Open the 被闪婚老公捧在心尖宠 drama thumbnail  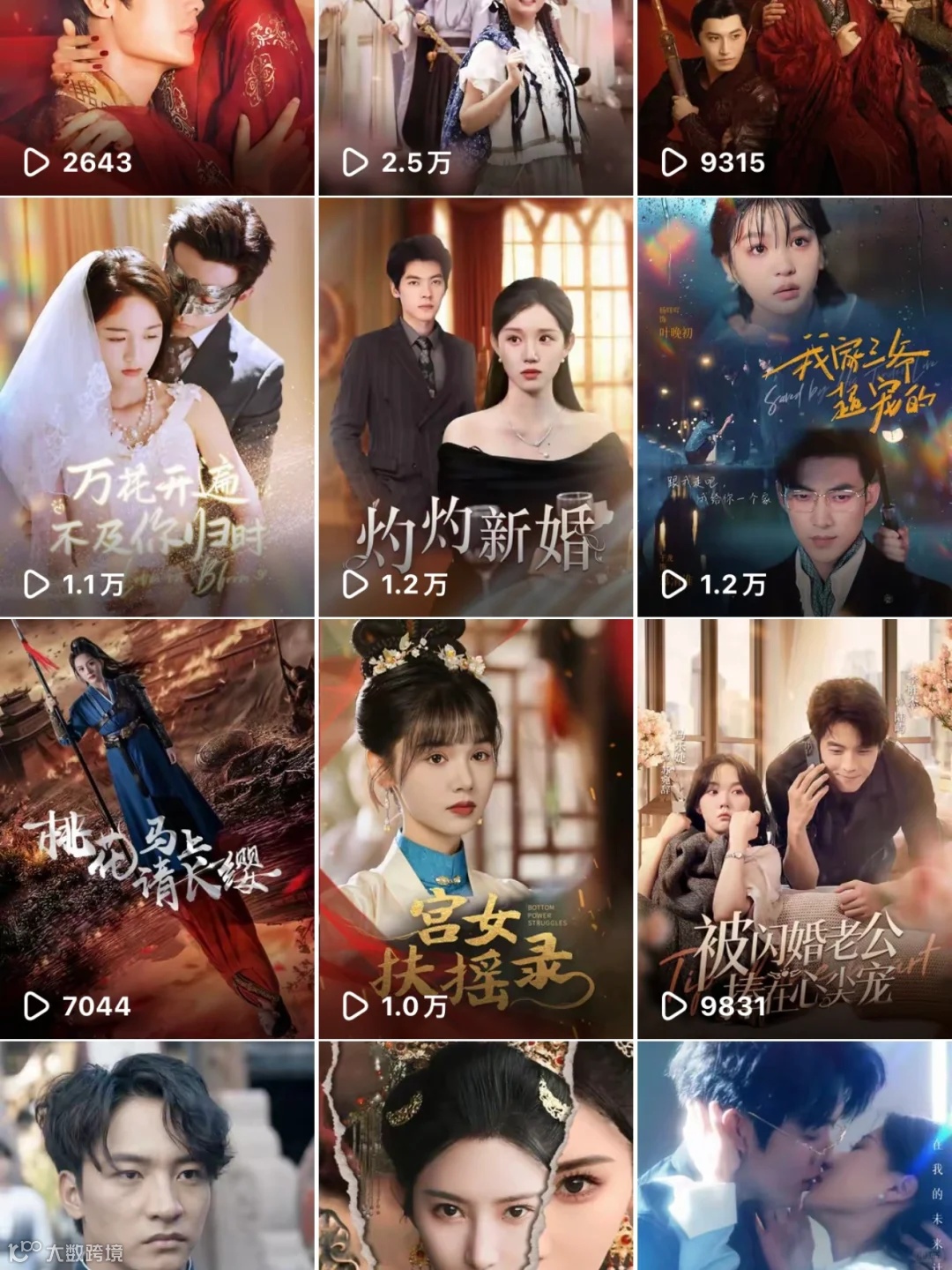tap(793, 820)
